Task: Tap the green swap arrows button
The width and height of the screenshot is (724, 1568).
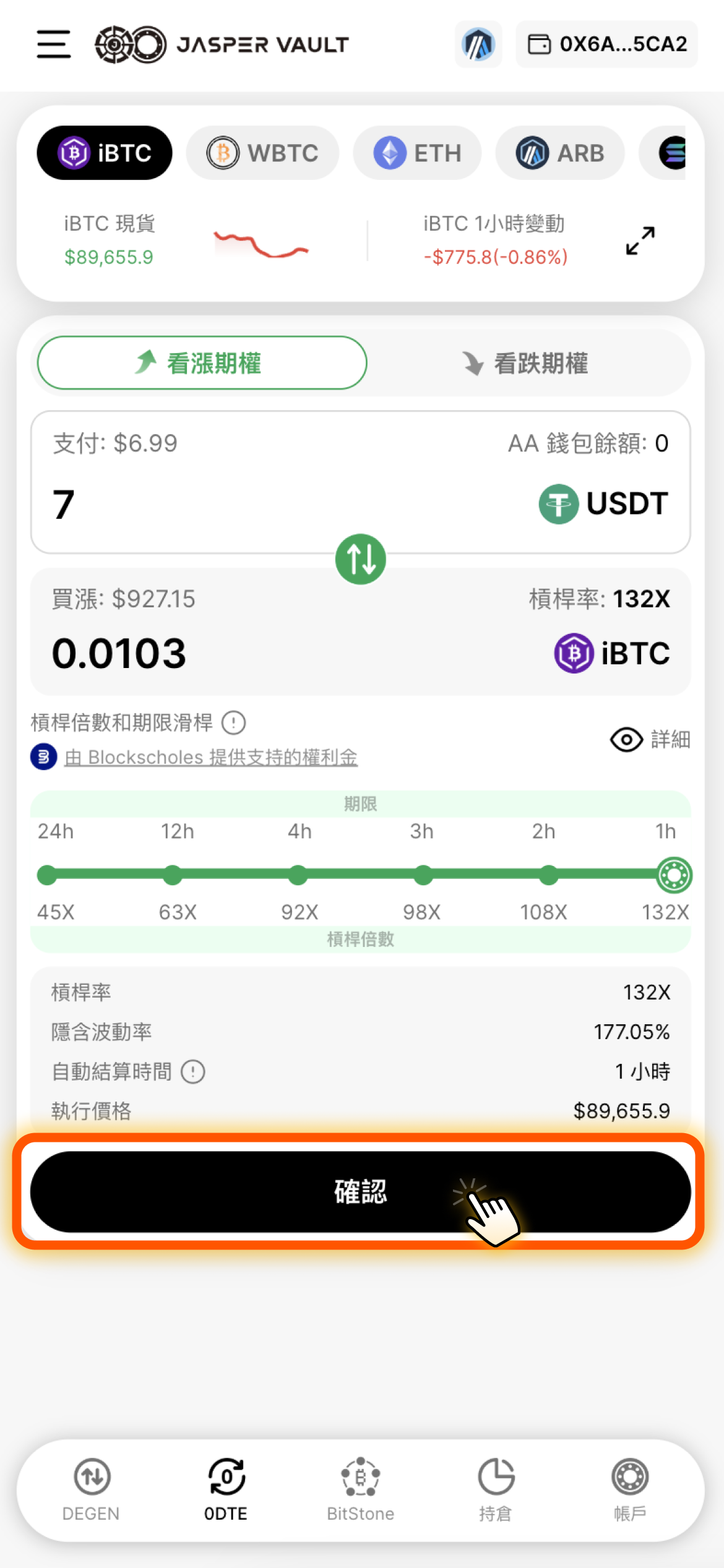Action: (361, 559)
